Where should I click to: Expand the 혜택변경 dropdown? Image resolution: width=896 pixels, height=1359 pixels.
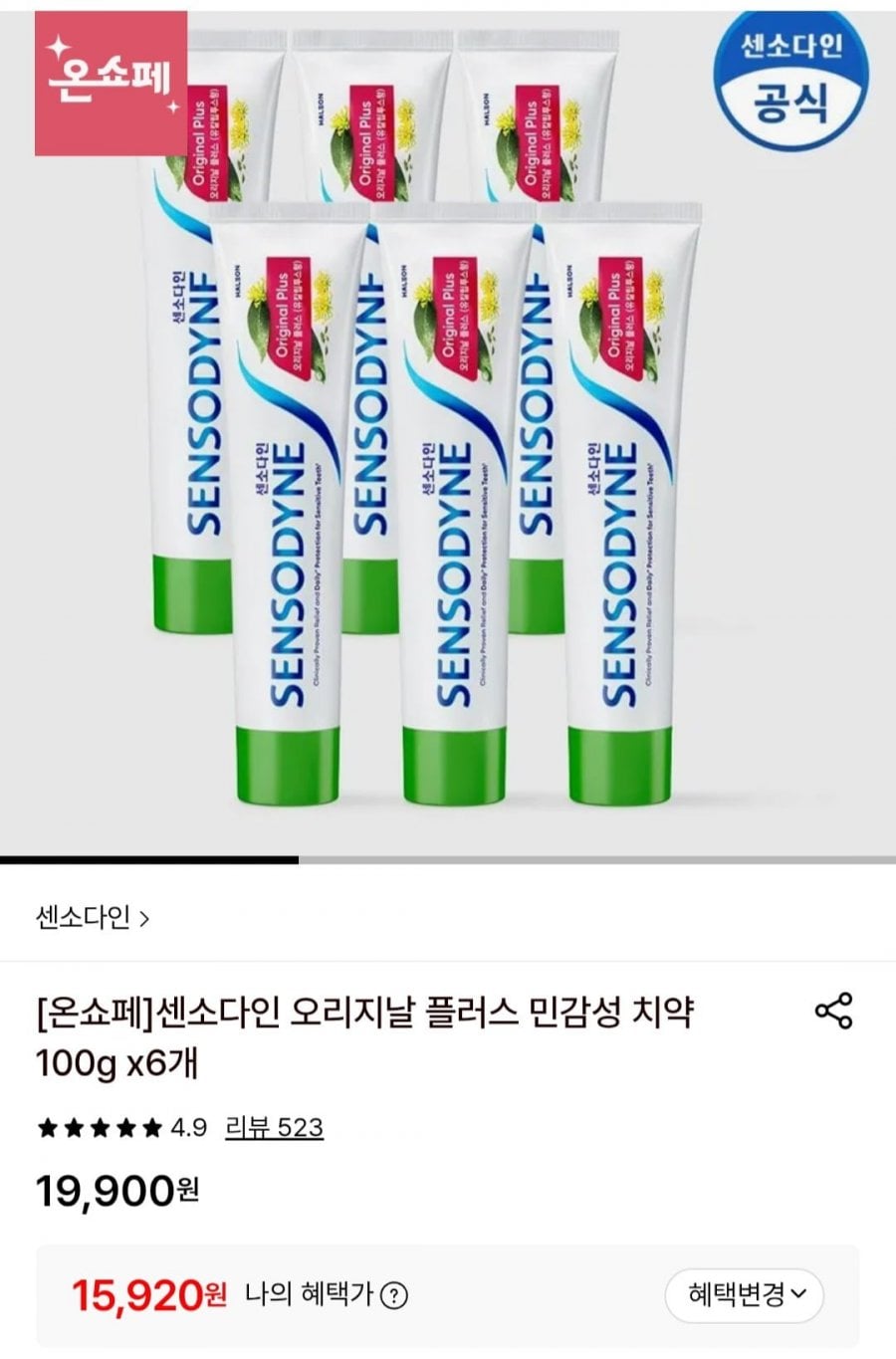click(744, 1295)
